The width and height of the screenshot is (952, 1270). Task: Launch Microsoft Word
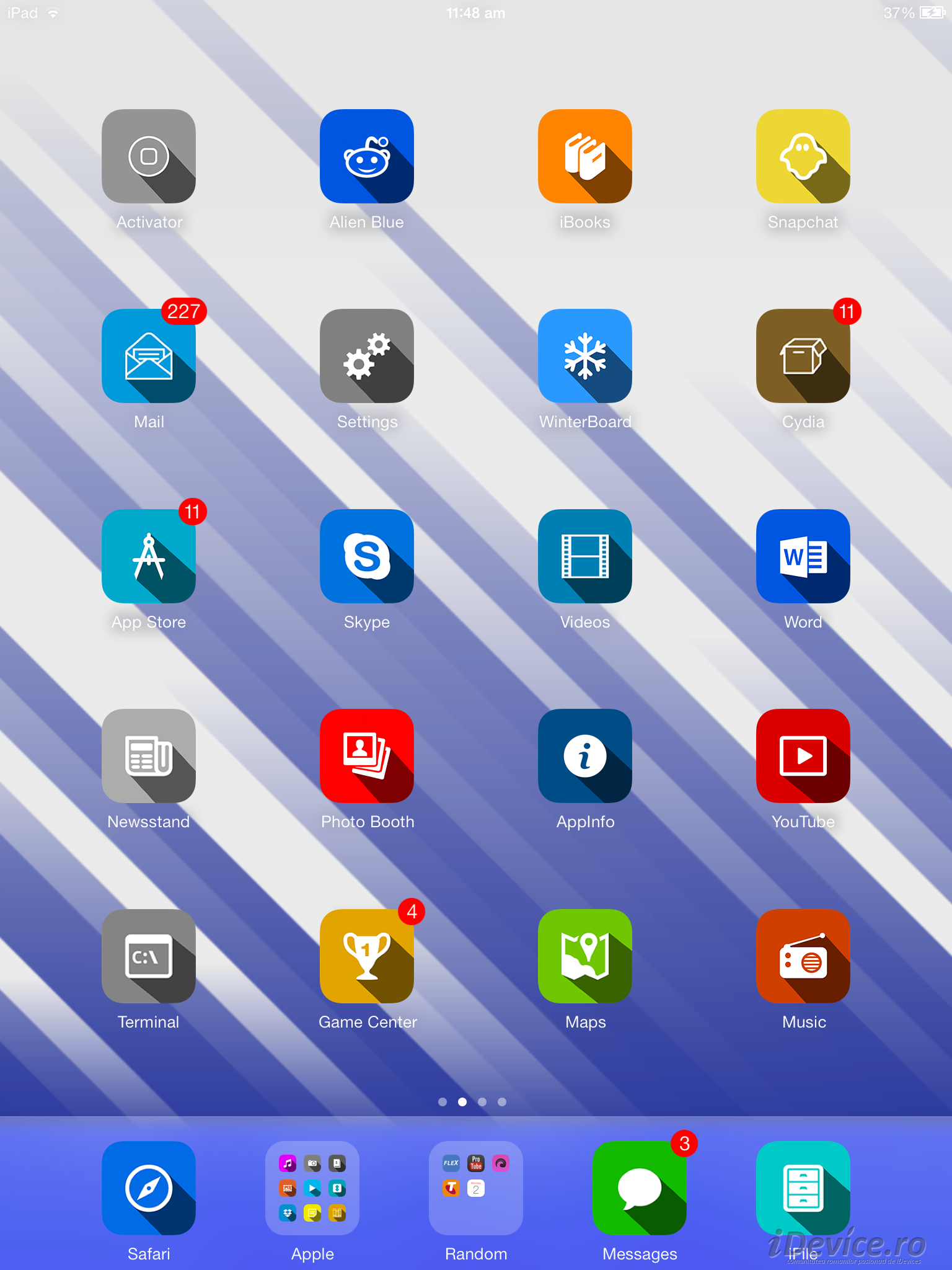tap(803, 556)
